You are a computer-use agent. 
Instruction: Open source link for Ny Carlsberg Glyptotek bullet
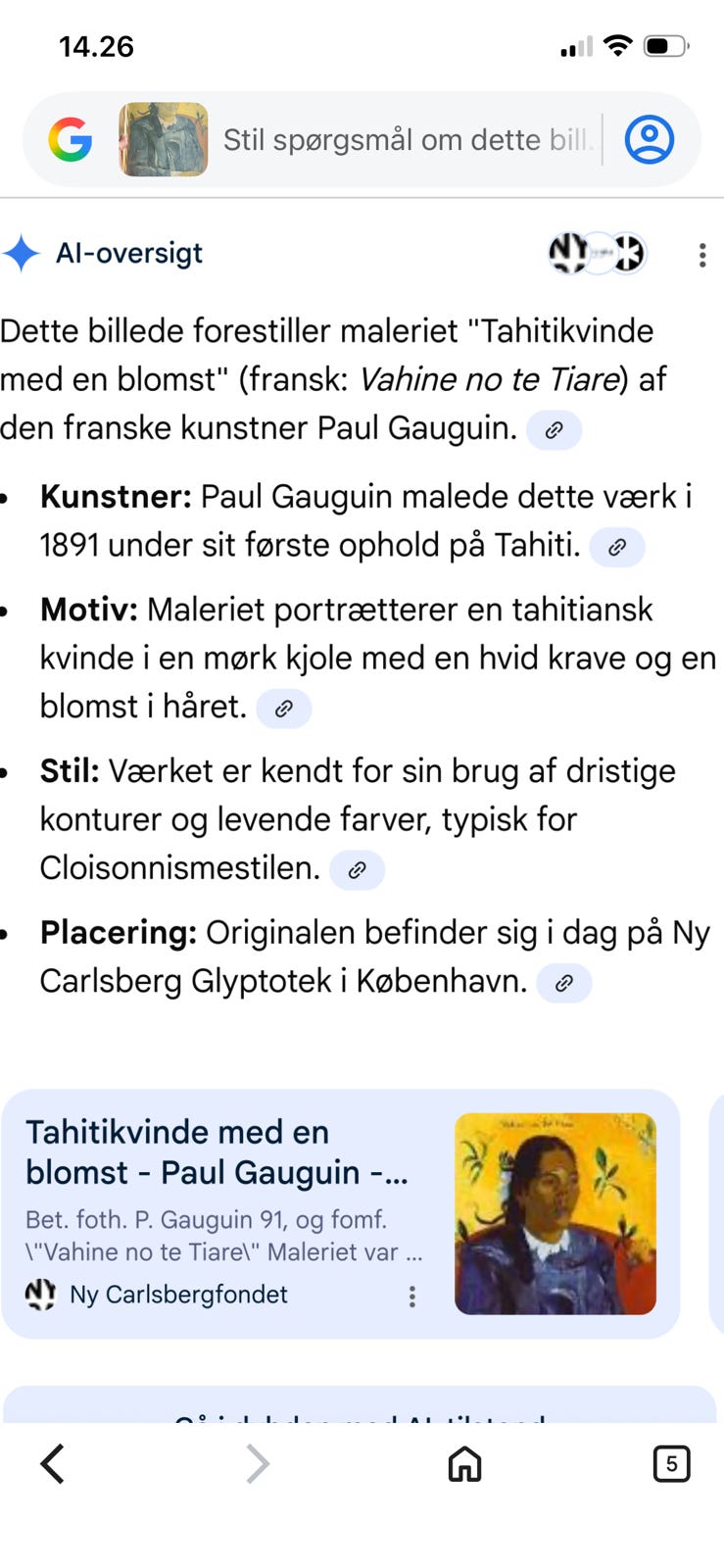(x=563, y=983)
